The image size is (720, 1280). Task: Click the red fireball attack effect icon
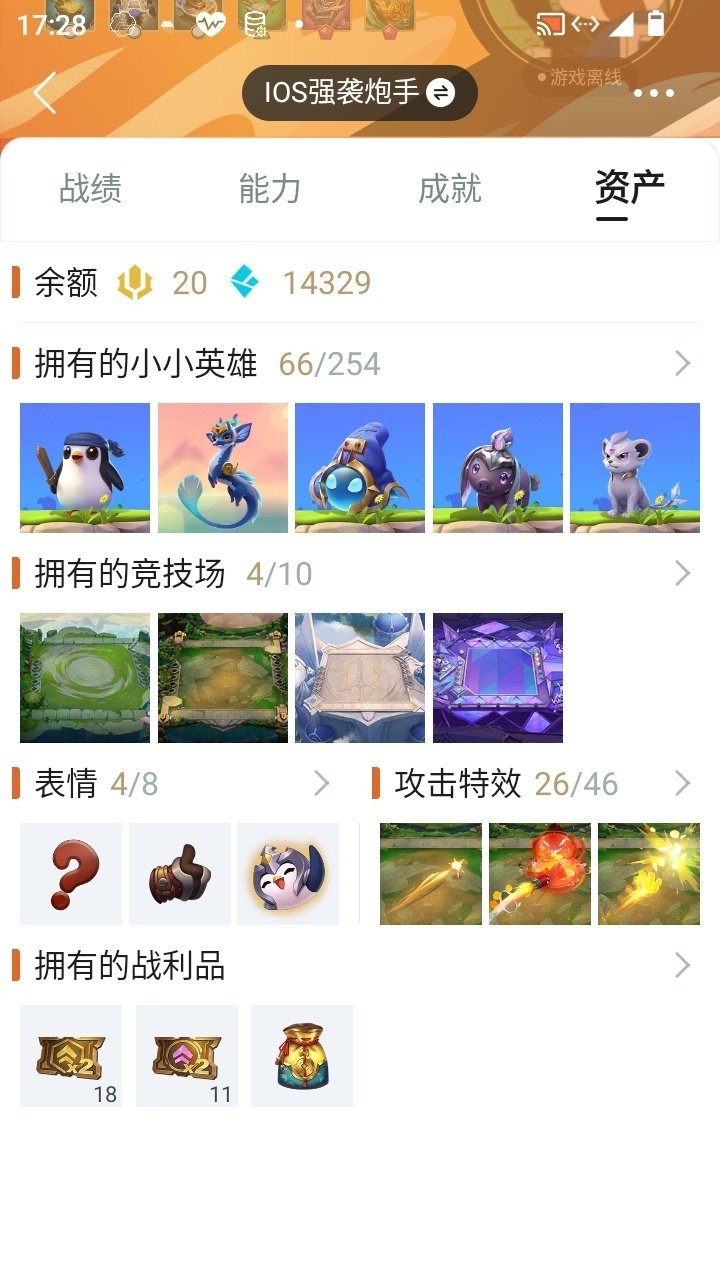(539, 873)
